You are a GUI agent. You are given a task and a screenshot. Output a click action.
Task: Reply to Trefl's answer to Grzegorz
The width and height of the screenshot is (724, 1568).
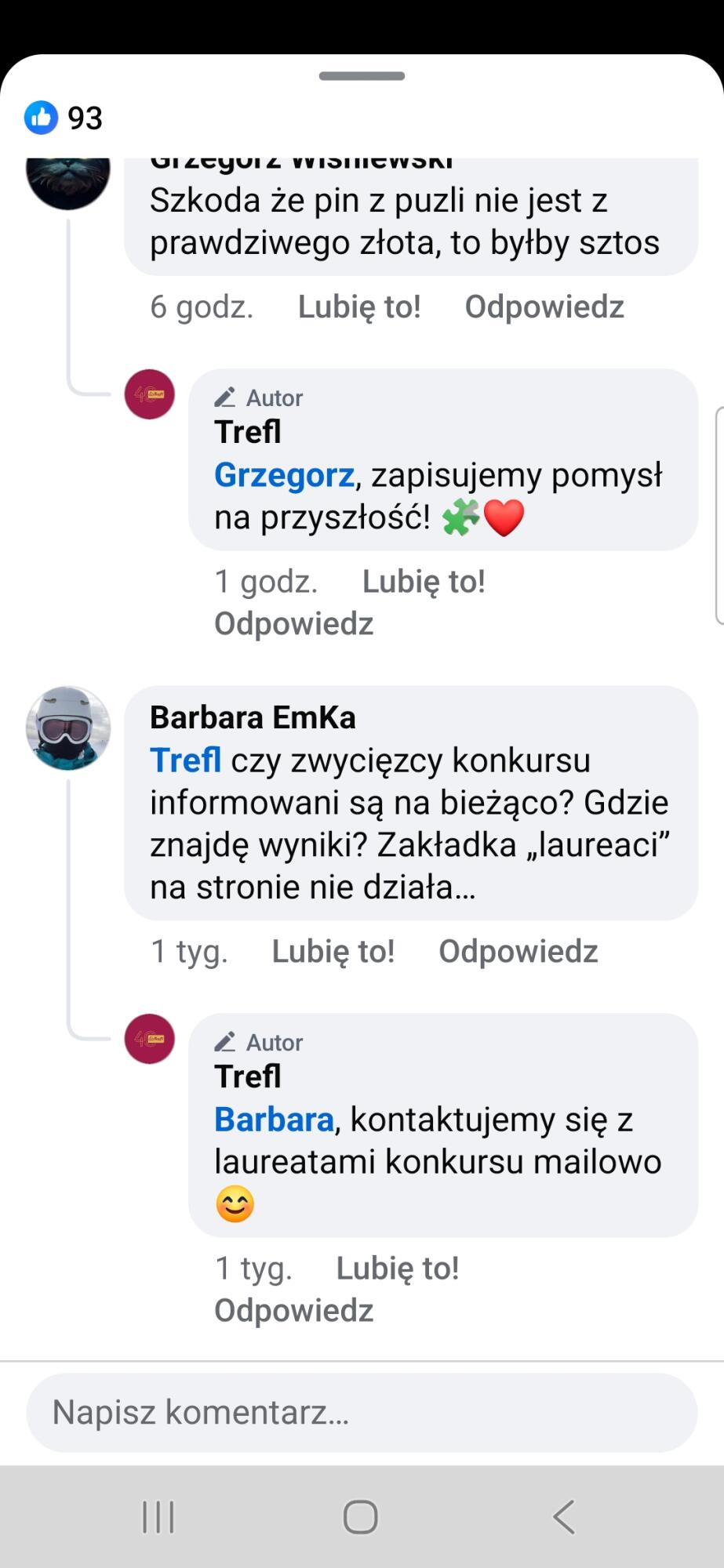click(293, 624)
